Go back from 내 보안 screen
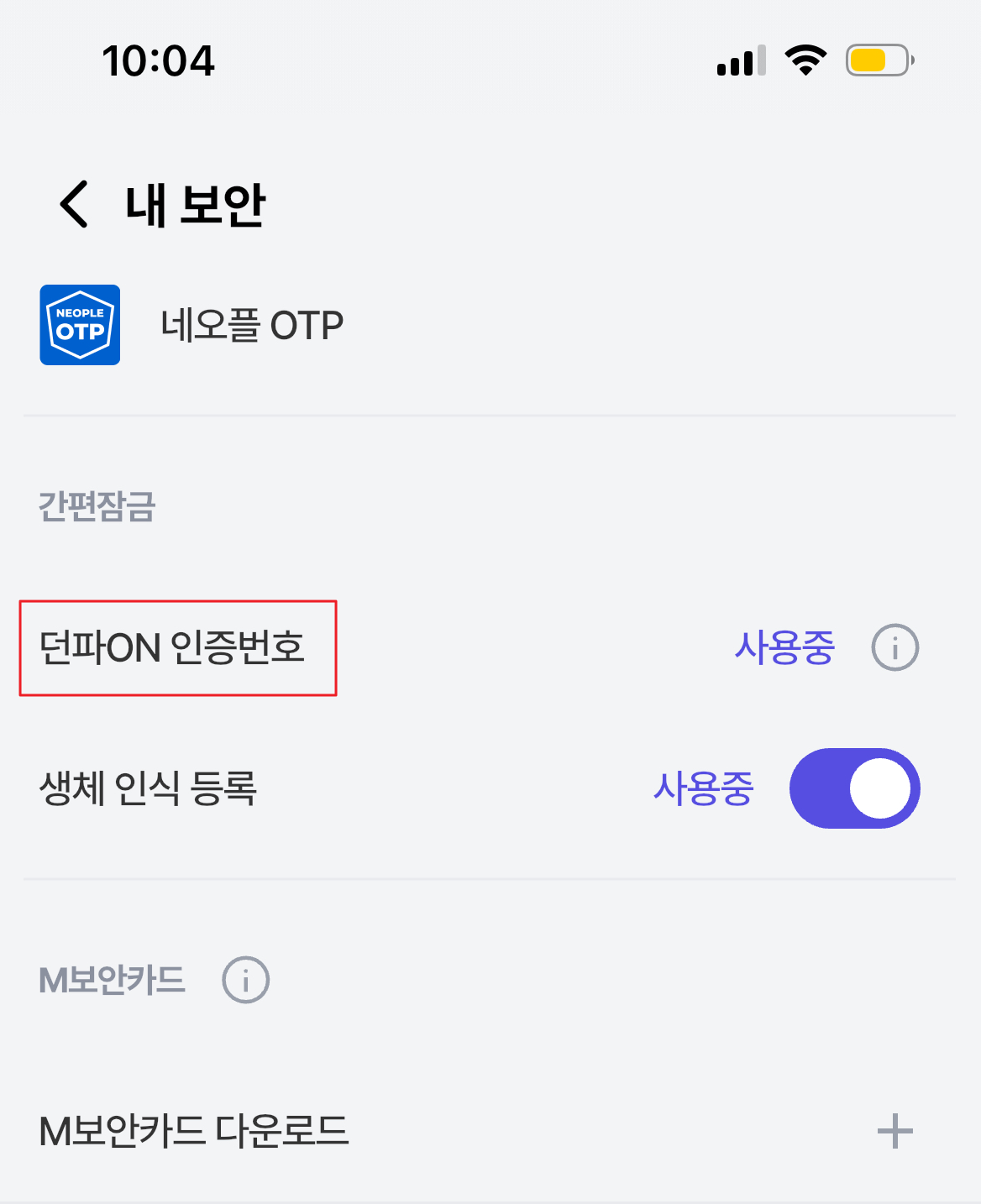This screenshot has height=1204, width=981. (x=74, y=204)
